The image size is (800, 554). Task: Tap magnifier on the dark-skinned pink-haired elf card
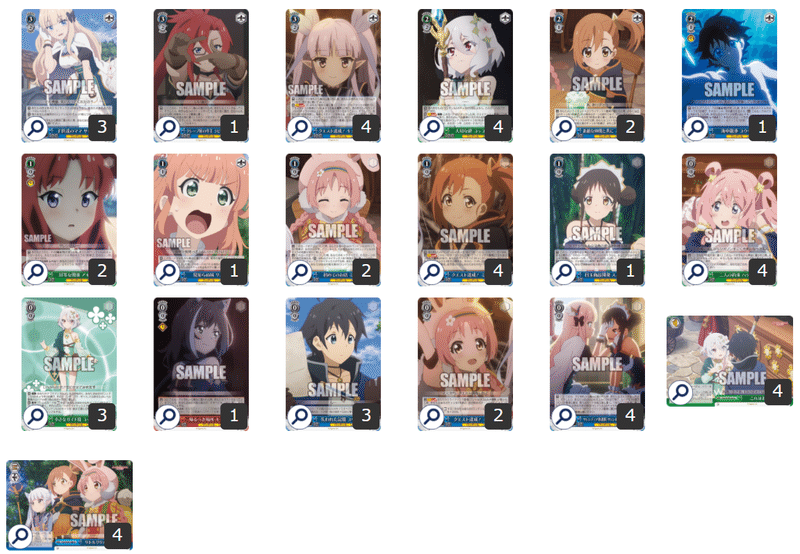coord(300,128)
